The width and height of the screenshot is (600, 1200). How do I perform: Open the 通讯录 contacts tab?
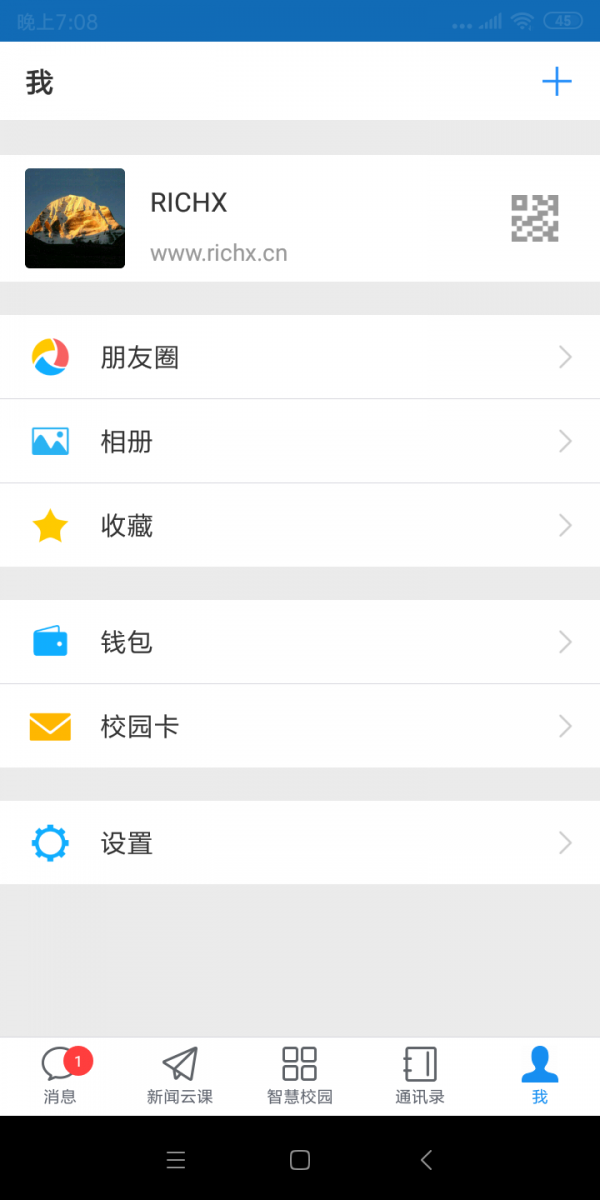[x=420, y=1075]
